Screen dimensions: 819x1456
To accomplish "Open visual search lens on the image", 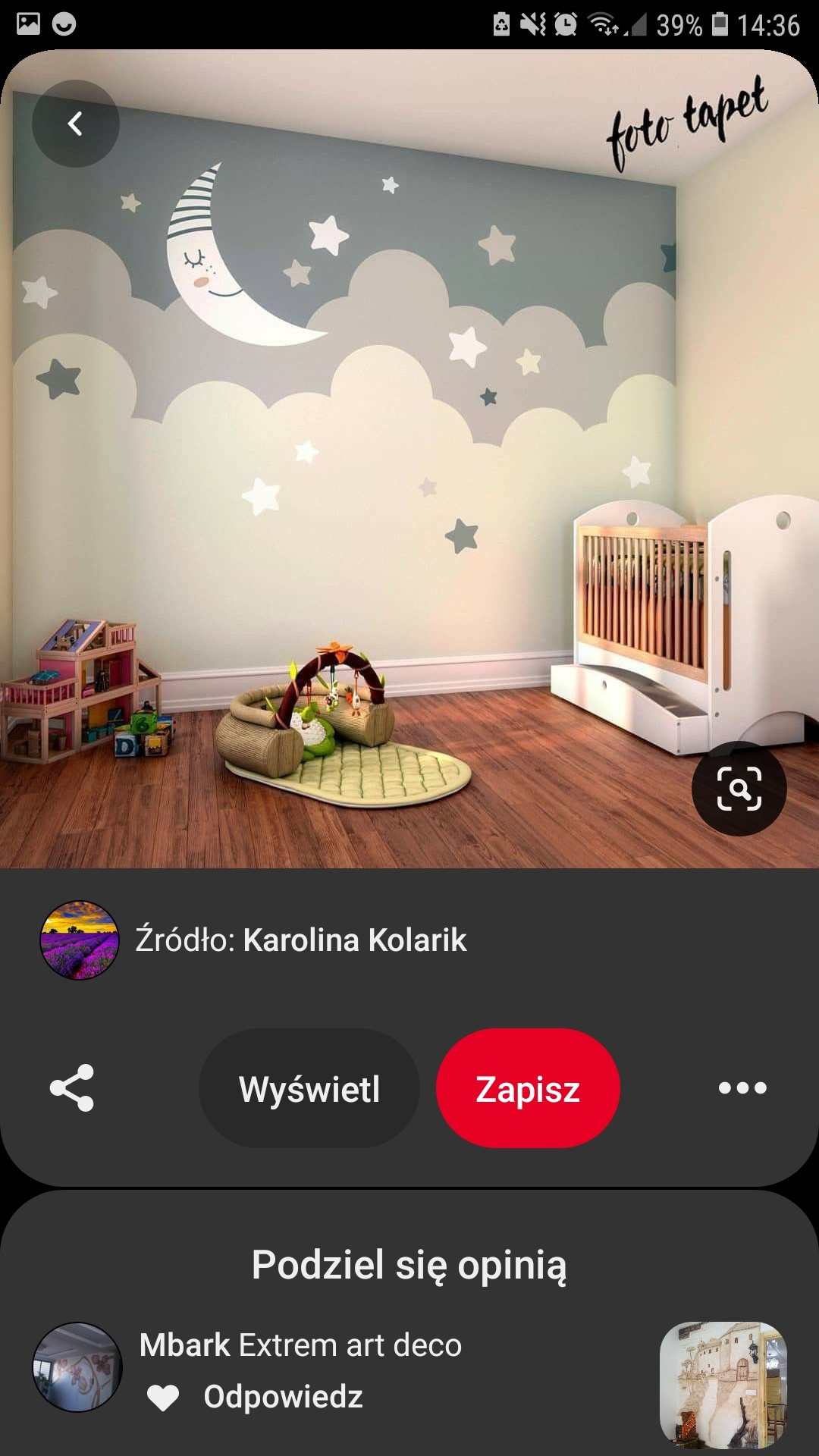I will pos(739,789).
